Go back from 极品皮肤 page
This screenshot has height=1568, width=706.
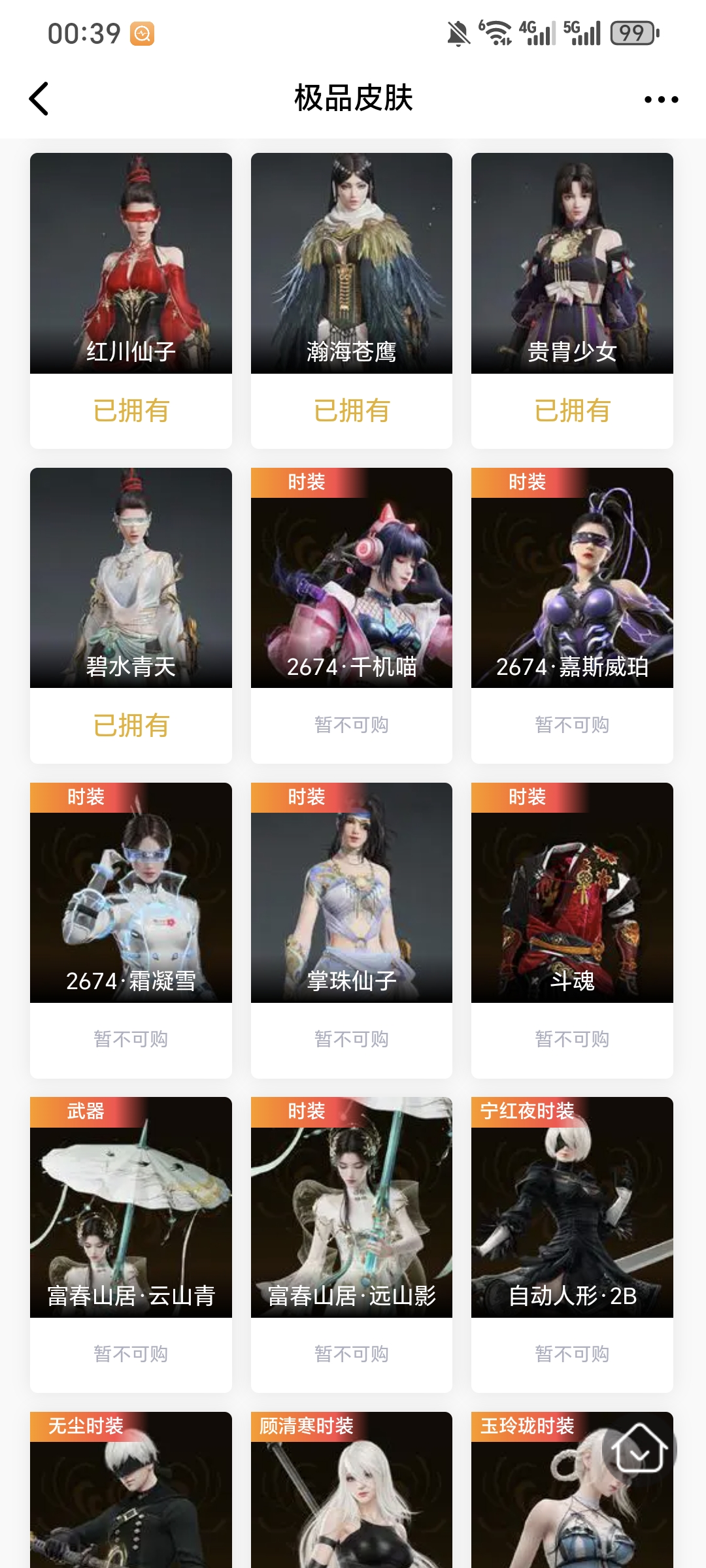click(39, 99)
